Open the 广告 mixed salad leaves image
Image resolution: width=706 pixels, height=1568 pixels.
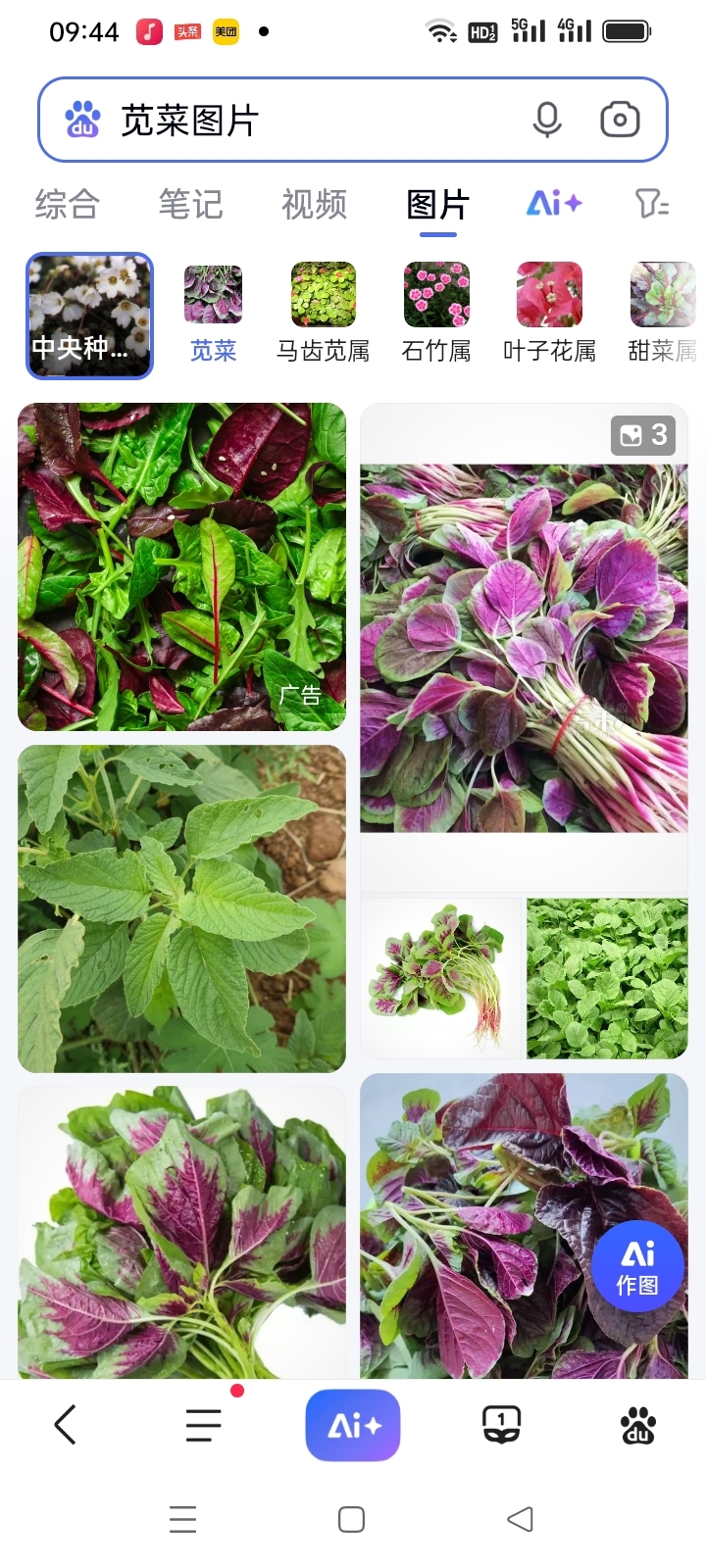click(x=181, y=566)
